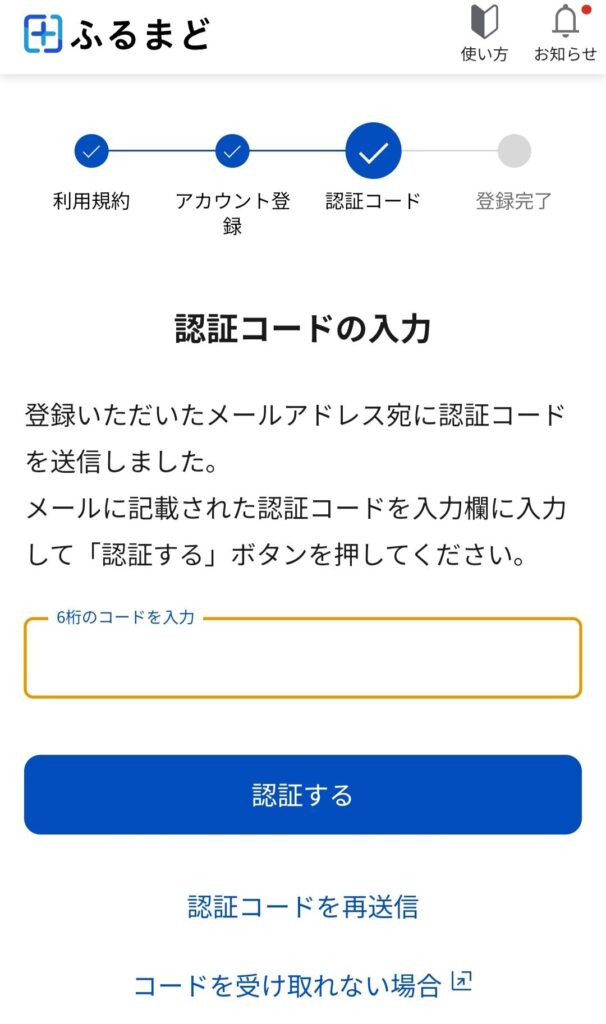Open the 使い方 guide
Viewport: 606px width, 1024px height.
click(484, 34)
